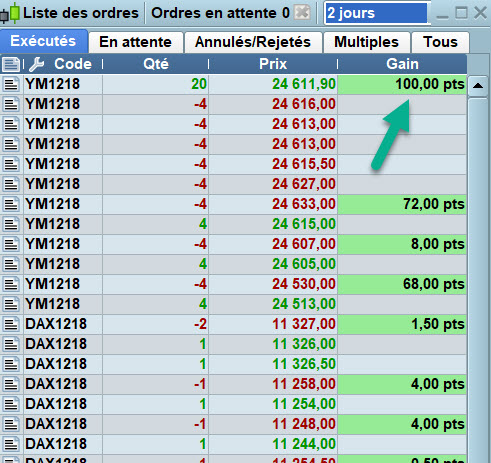Click the scrollbar up arrow
This screenshot has height=463, width=491.
[478, 86]
